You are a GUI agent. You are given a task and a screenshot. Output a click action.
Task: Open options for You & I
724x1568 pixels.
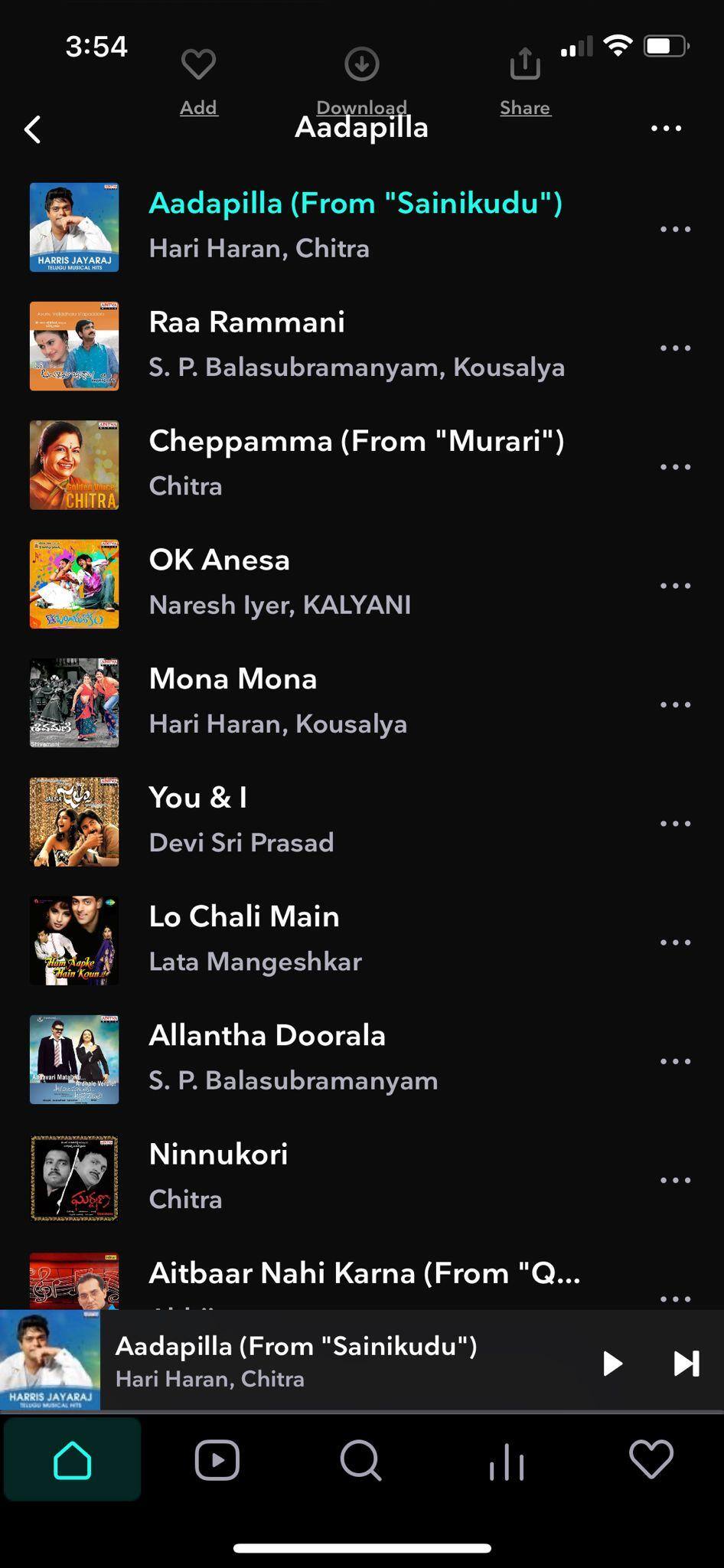coord(675,824)
